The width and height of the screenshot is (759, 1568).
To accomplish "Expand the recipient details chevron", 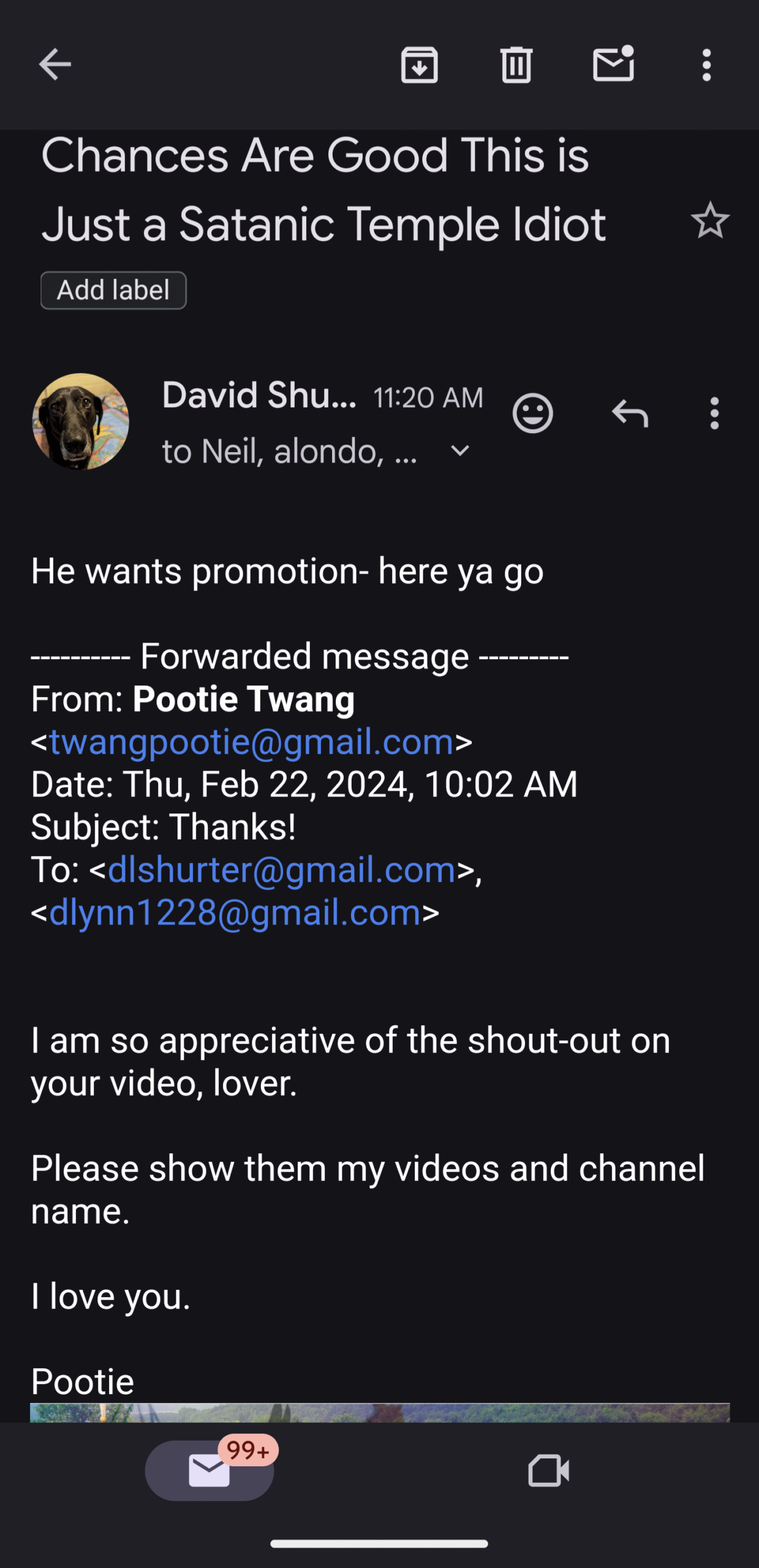I will pyautogui.click(x=459, y=451).
